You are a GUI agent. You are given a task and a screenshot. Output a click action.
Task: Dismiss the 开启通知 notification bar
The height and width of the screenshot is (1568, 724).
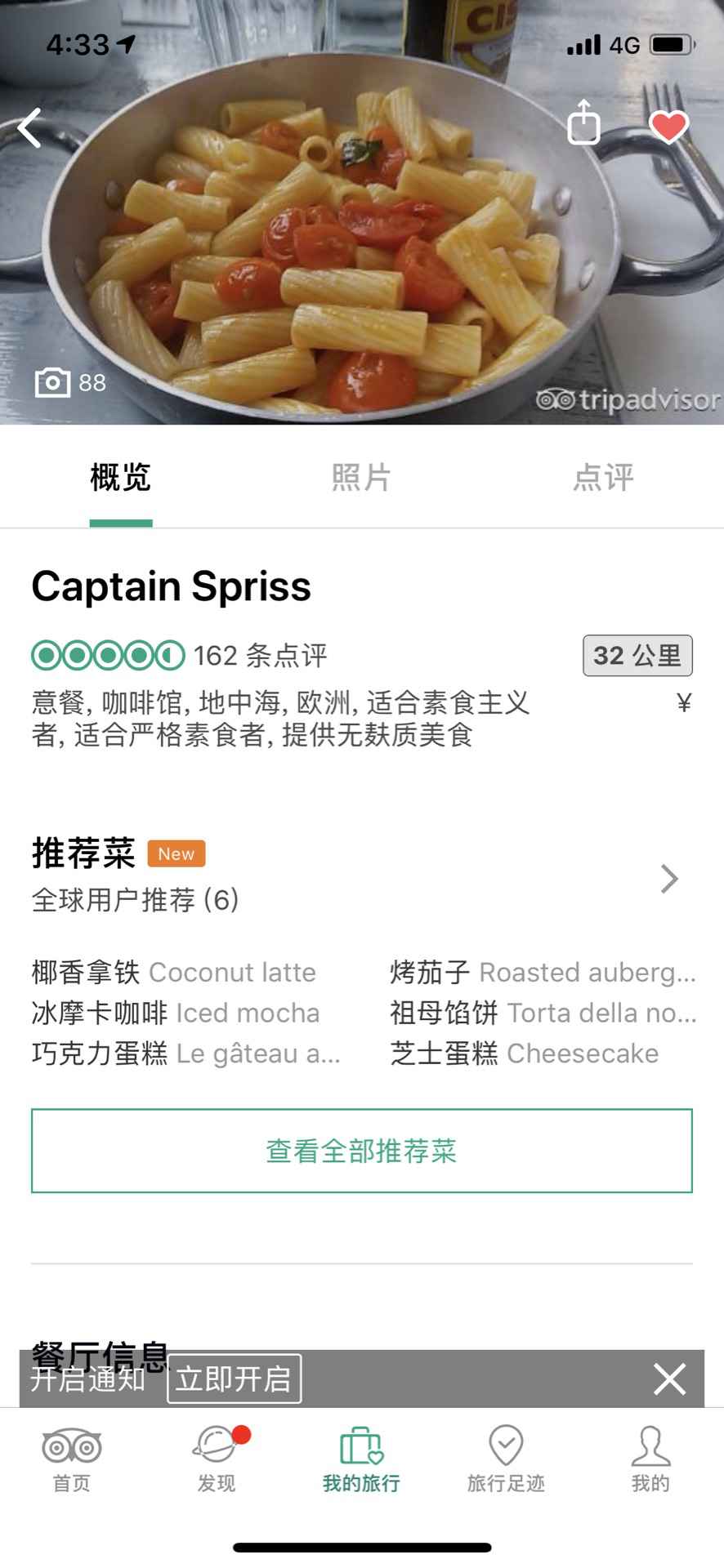pyautogui.click(x=669, y=1380)
